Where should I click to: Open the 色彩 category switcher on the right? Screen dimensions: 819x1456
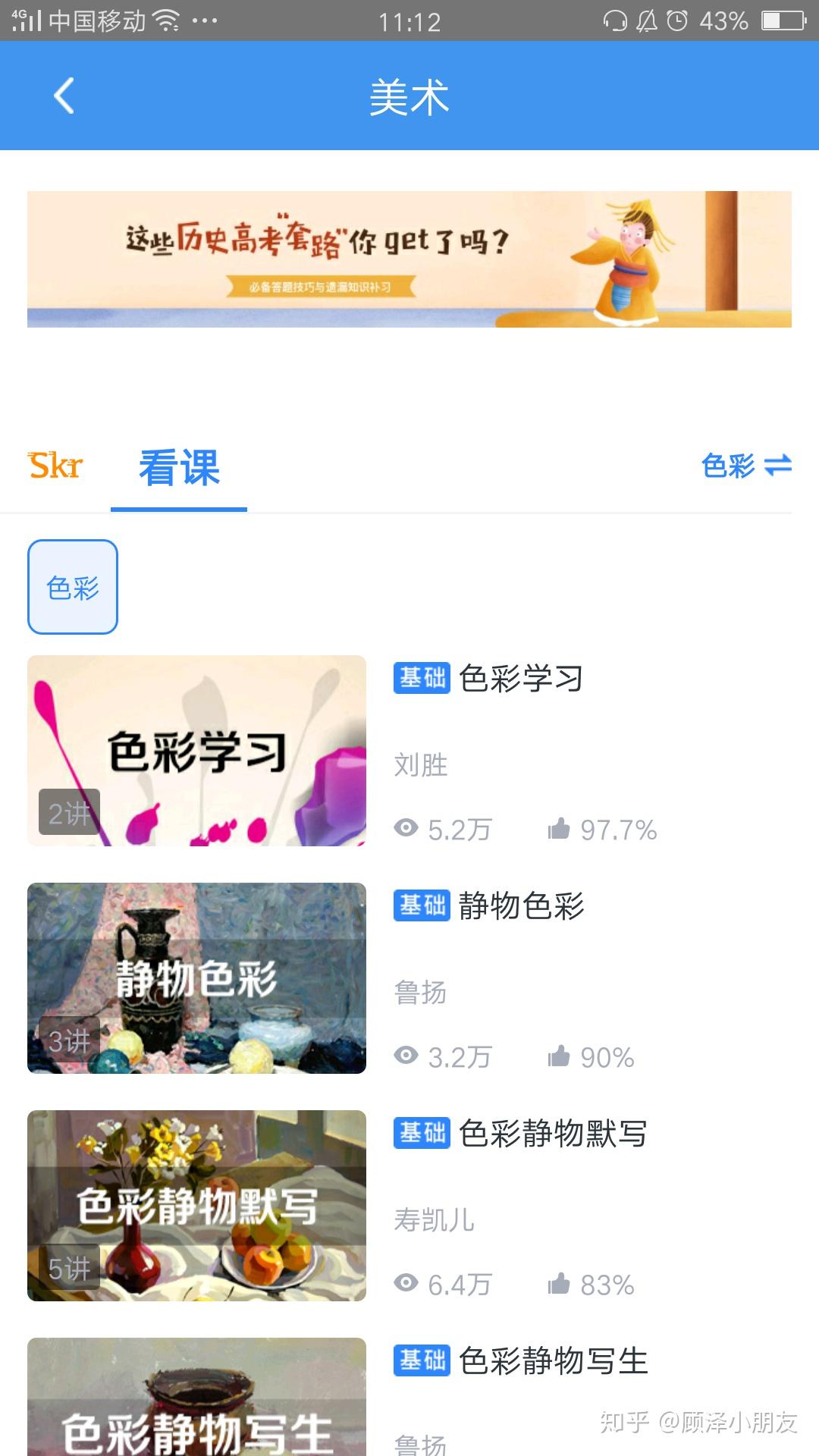(x=746, y=466)
